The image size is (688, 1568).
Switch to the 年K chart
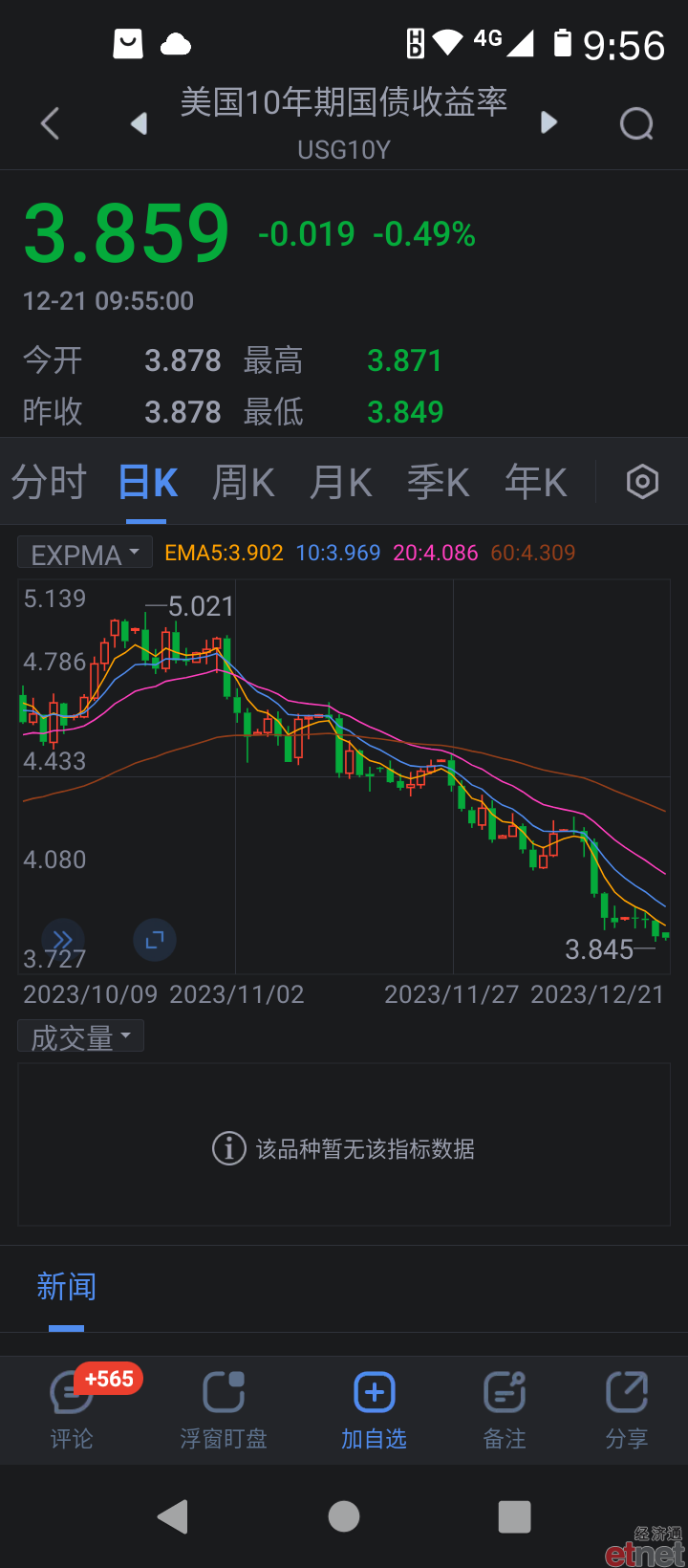point(536,482)
